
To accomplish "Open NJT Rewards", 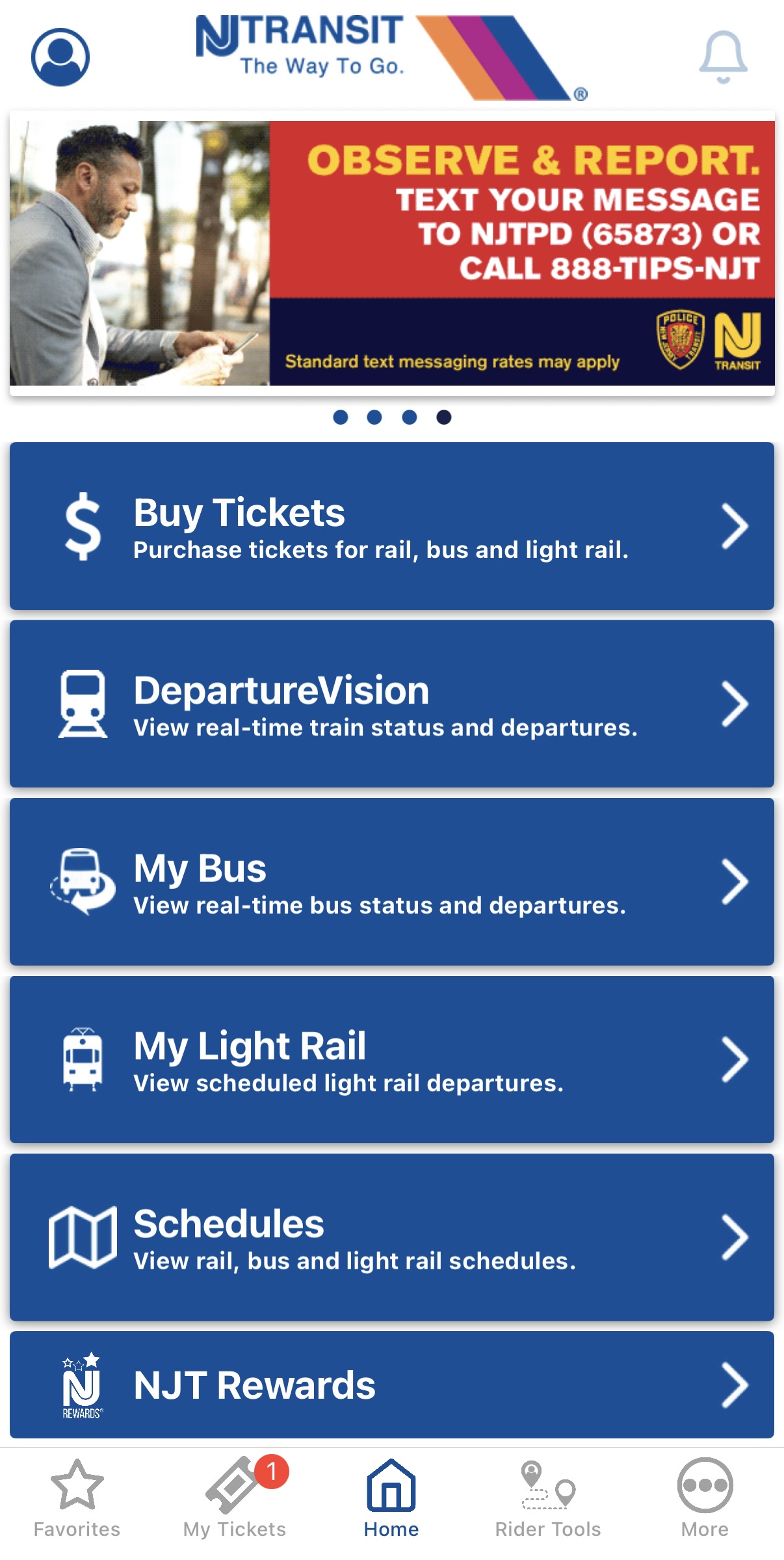I will pos(392,1384).
